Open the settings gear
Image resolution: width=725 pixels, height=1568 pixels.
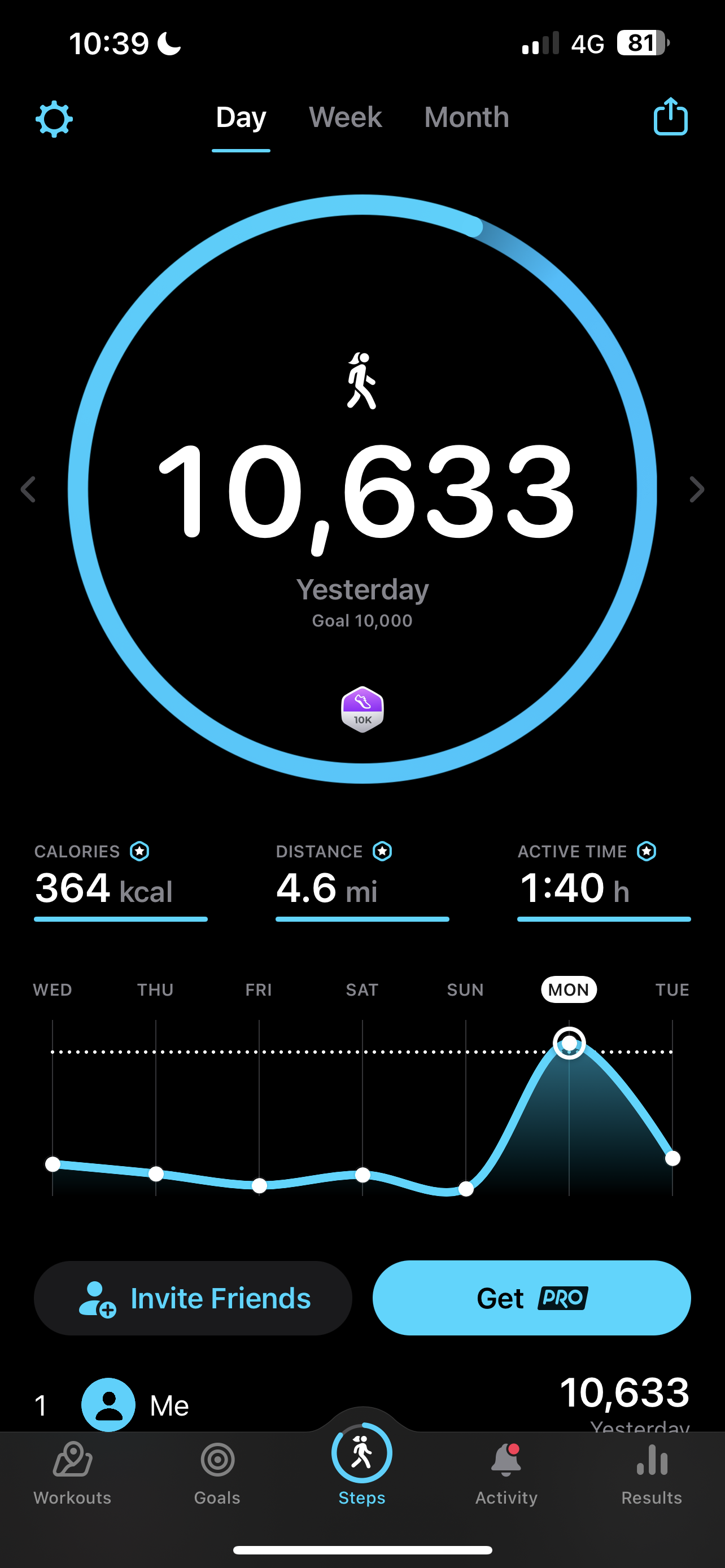[54, 119]
